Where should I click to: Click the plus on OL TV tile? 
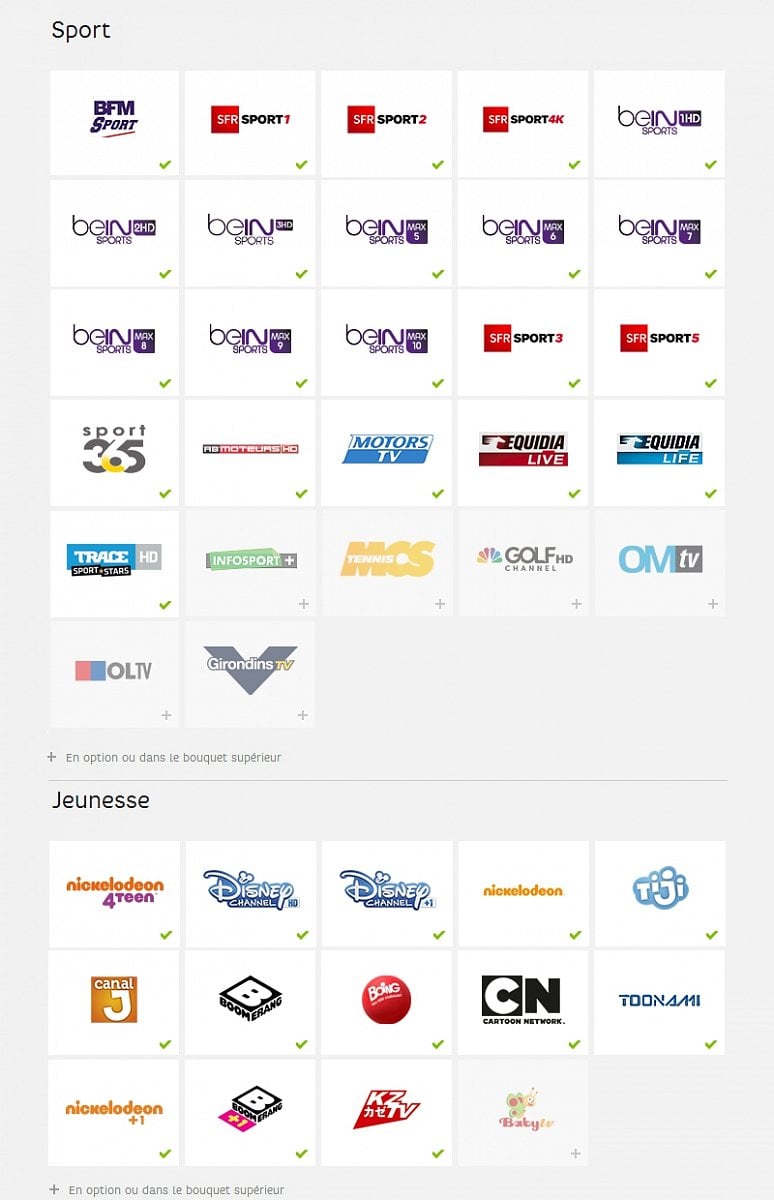click(x=165, y=714)
